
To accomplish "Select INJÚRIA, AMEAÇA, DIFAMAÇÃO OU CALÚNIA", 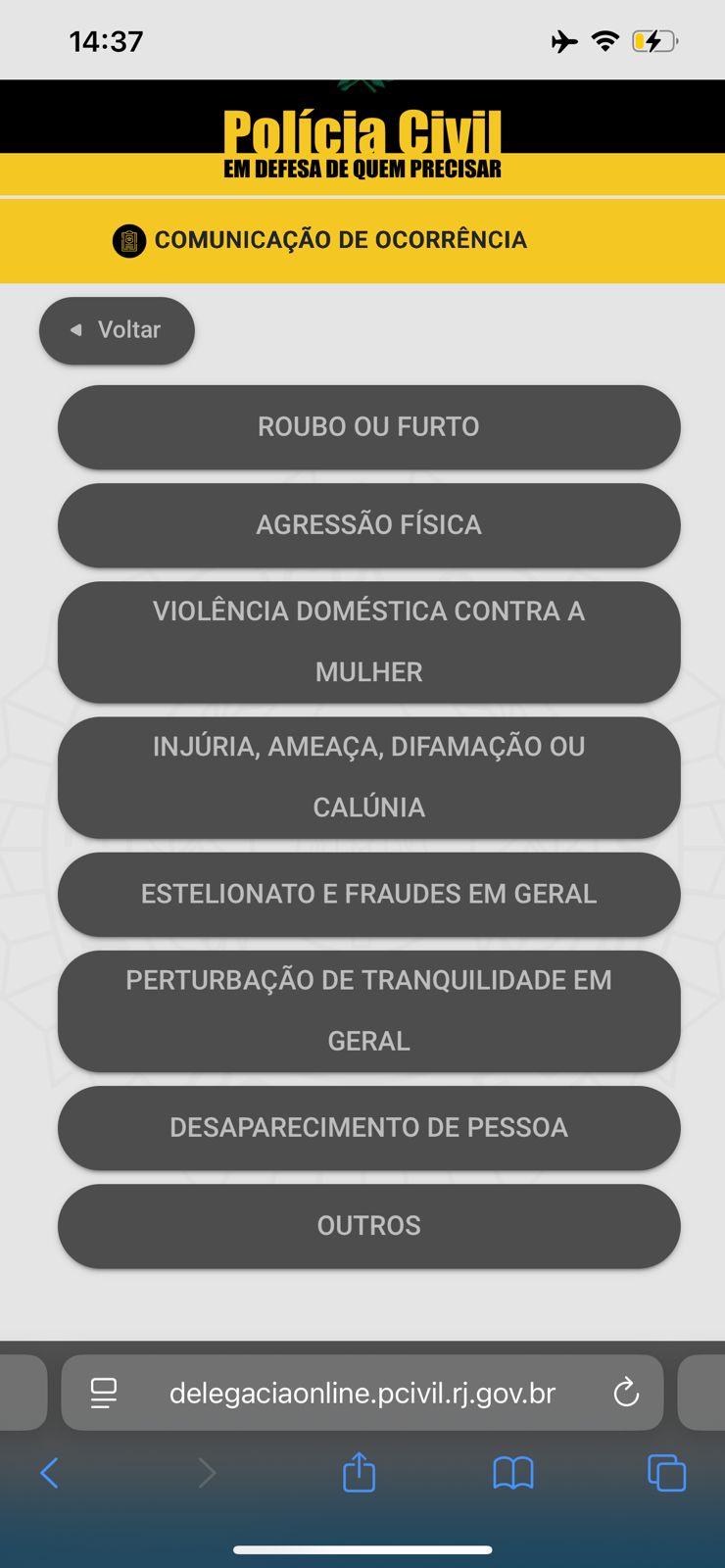I will point(368,777).
